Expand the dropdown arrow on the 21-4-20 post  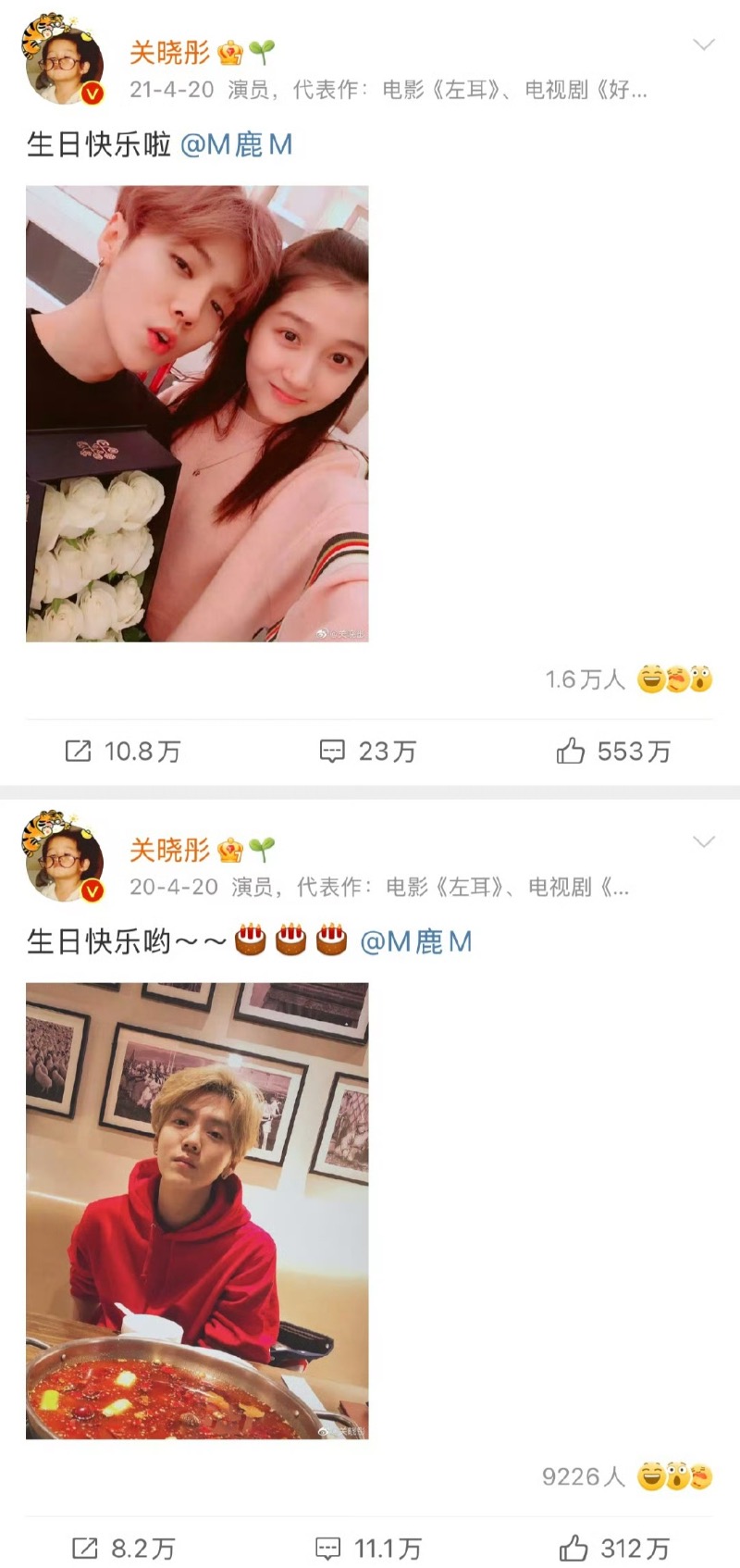(x=704, y=44)
